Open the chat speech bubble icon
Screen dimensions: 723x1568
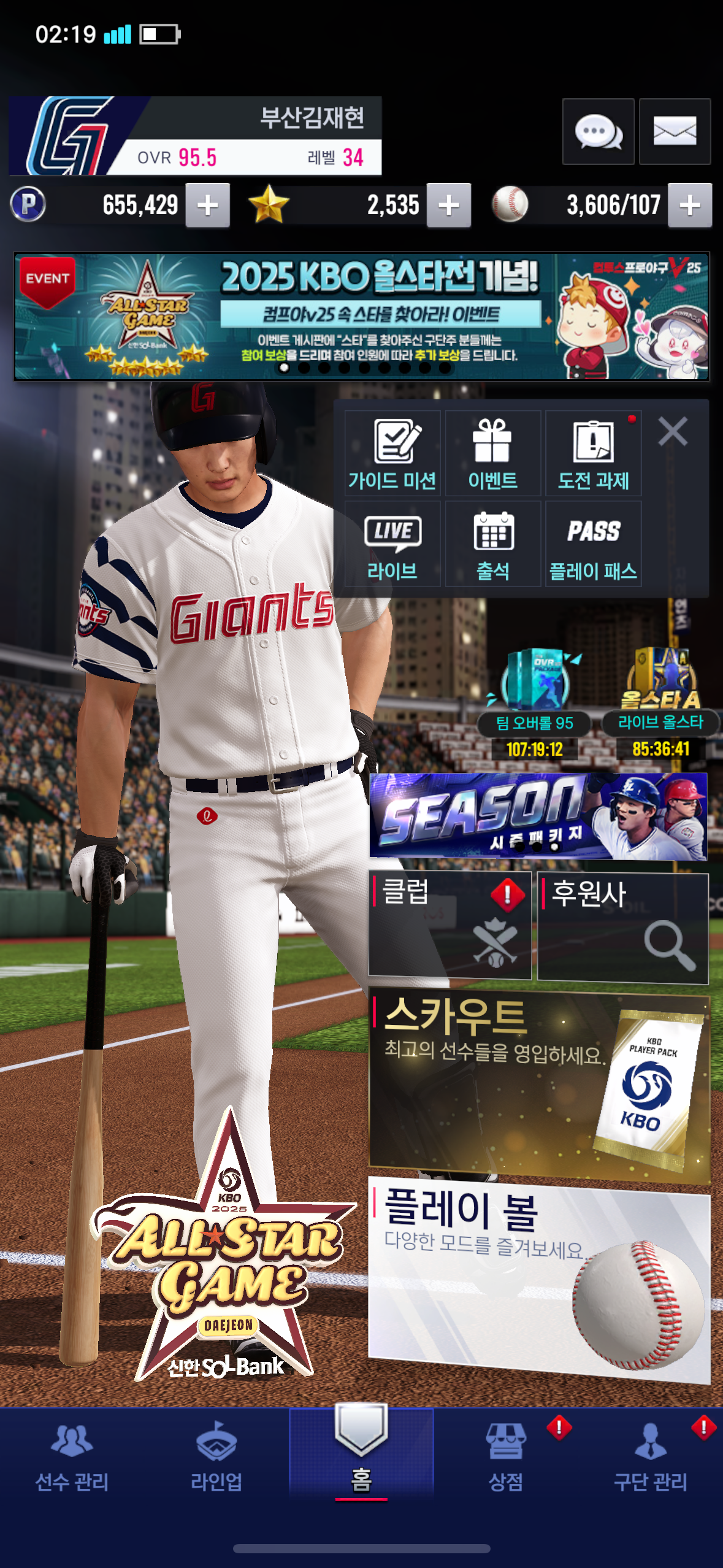[598, 131]
